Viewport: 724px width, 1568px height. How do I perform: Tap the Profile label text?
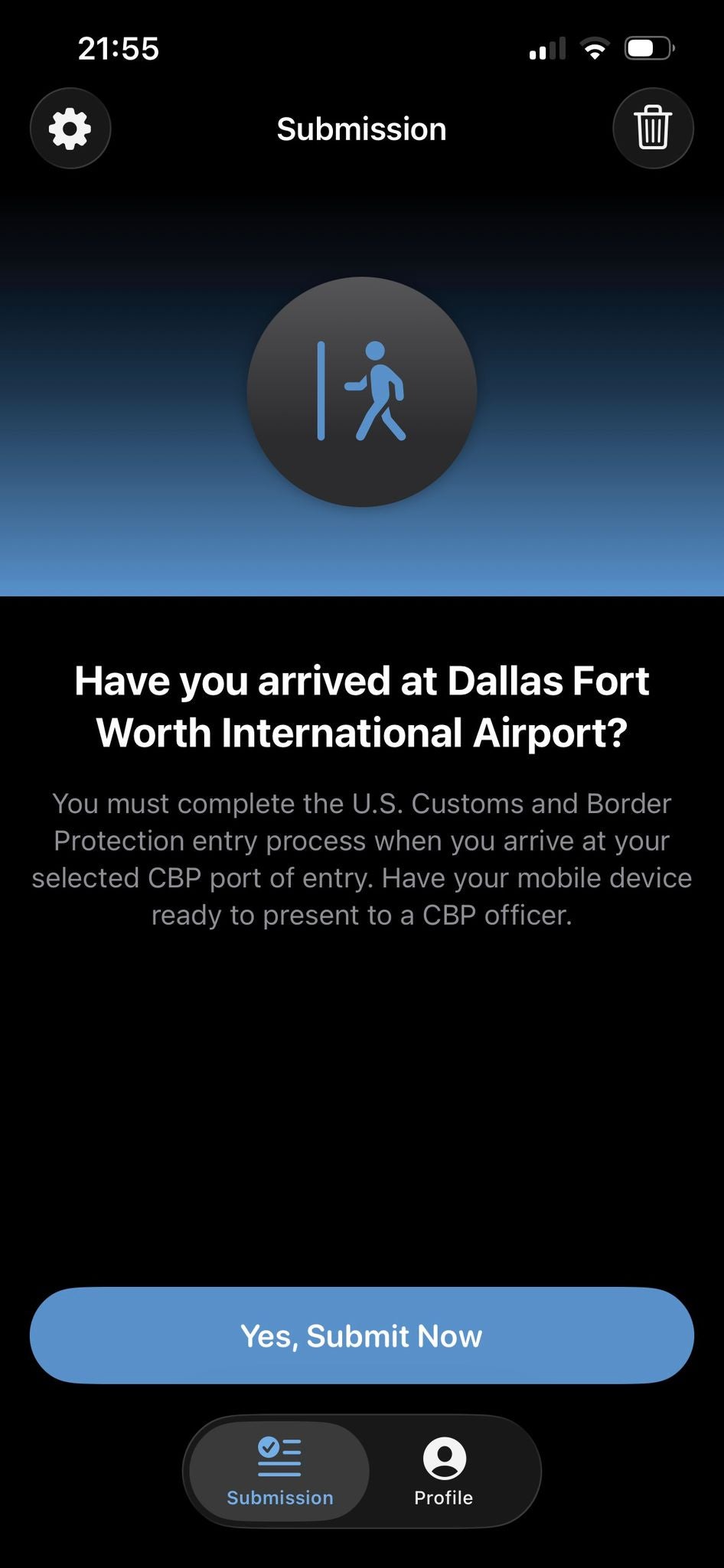[x=442, y=1498]
